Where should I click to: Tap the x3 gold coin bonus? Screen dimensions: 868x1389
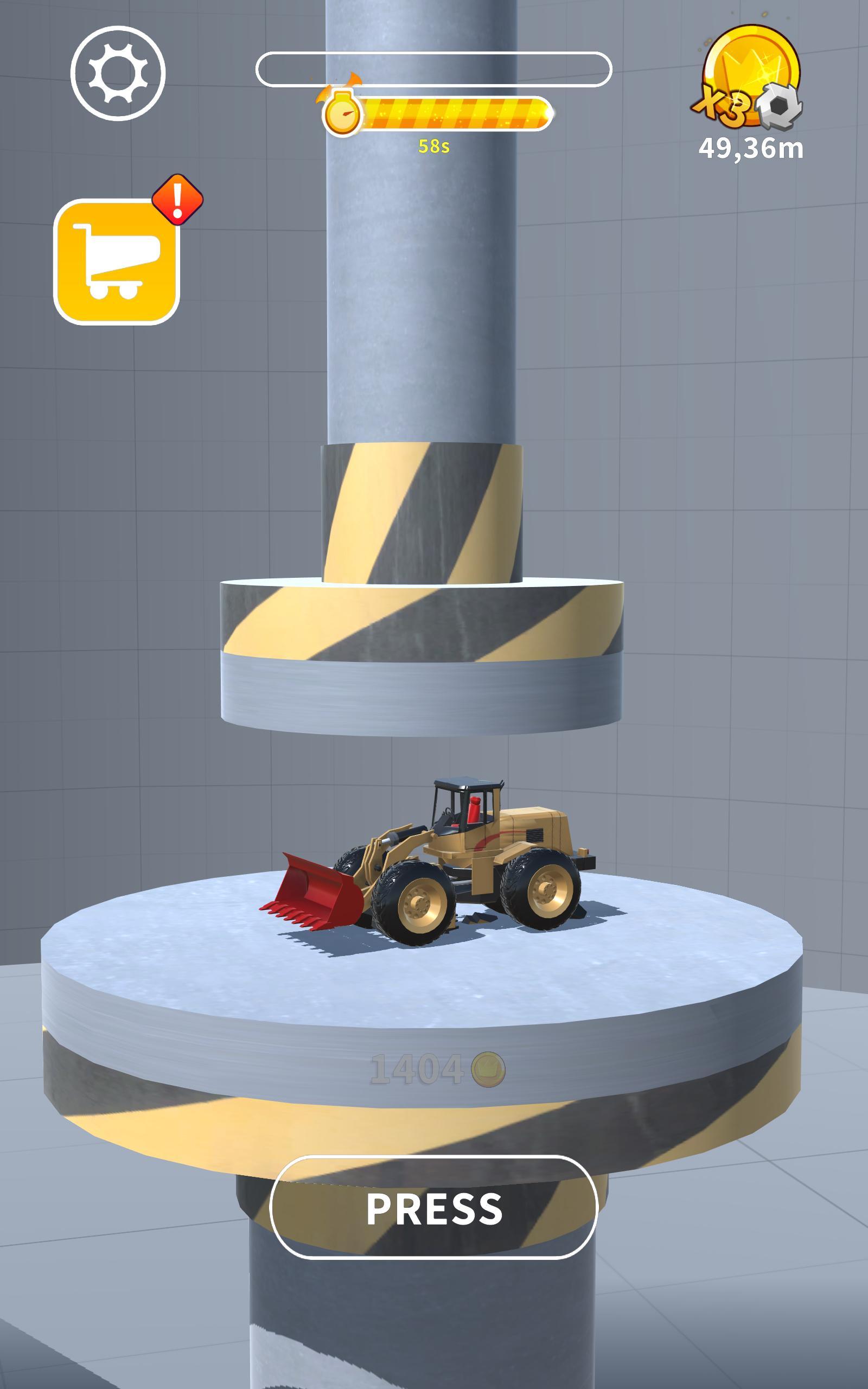coord(748,78)
